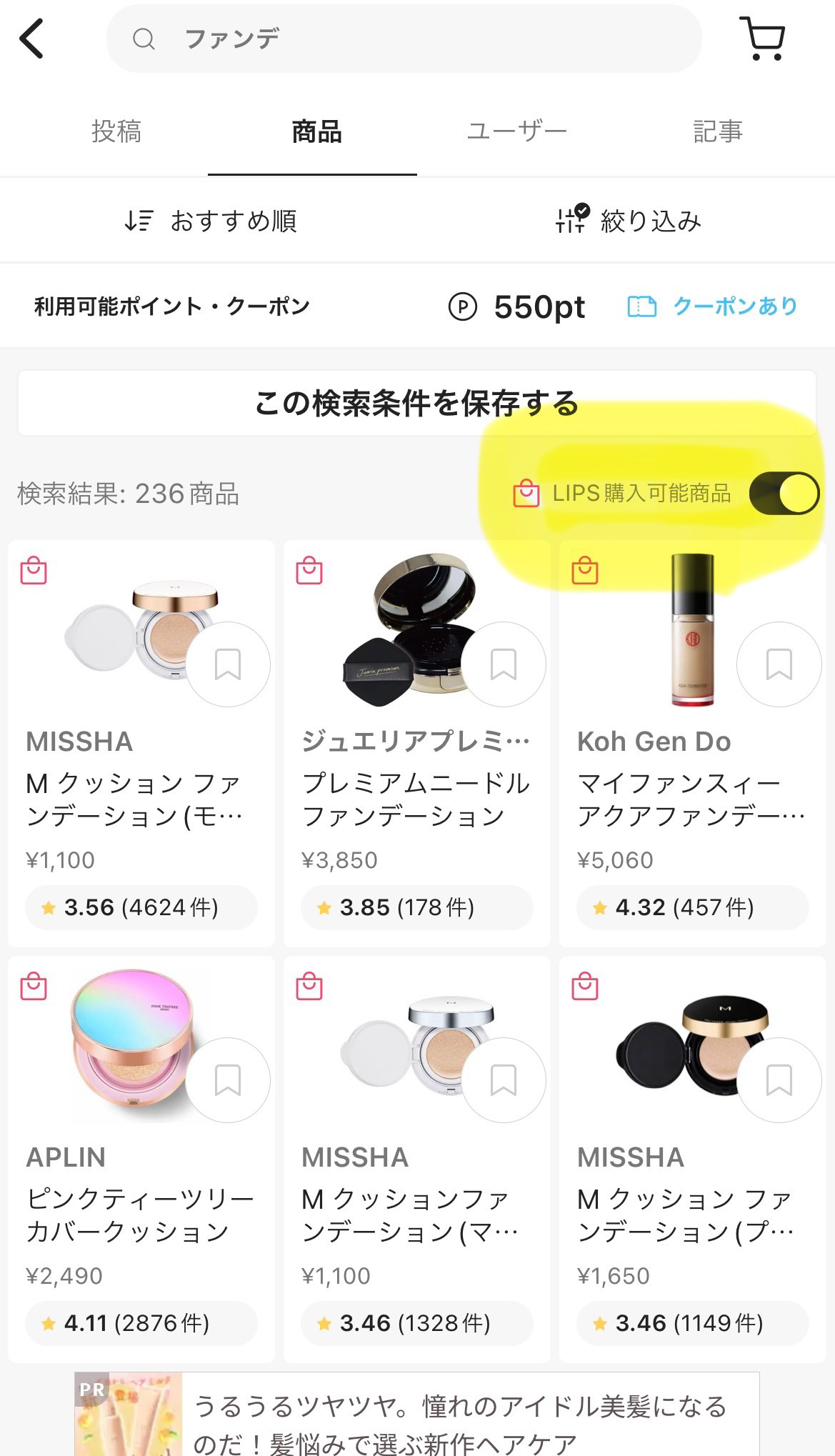Open the 絞り込み filter options

[x=629, y=221]
